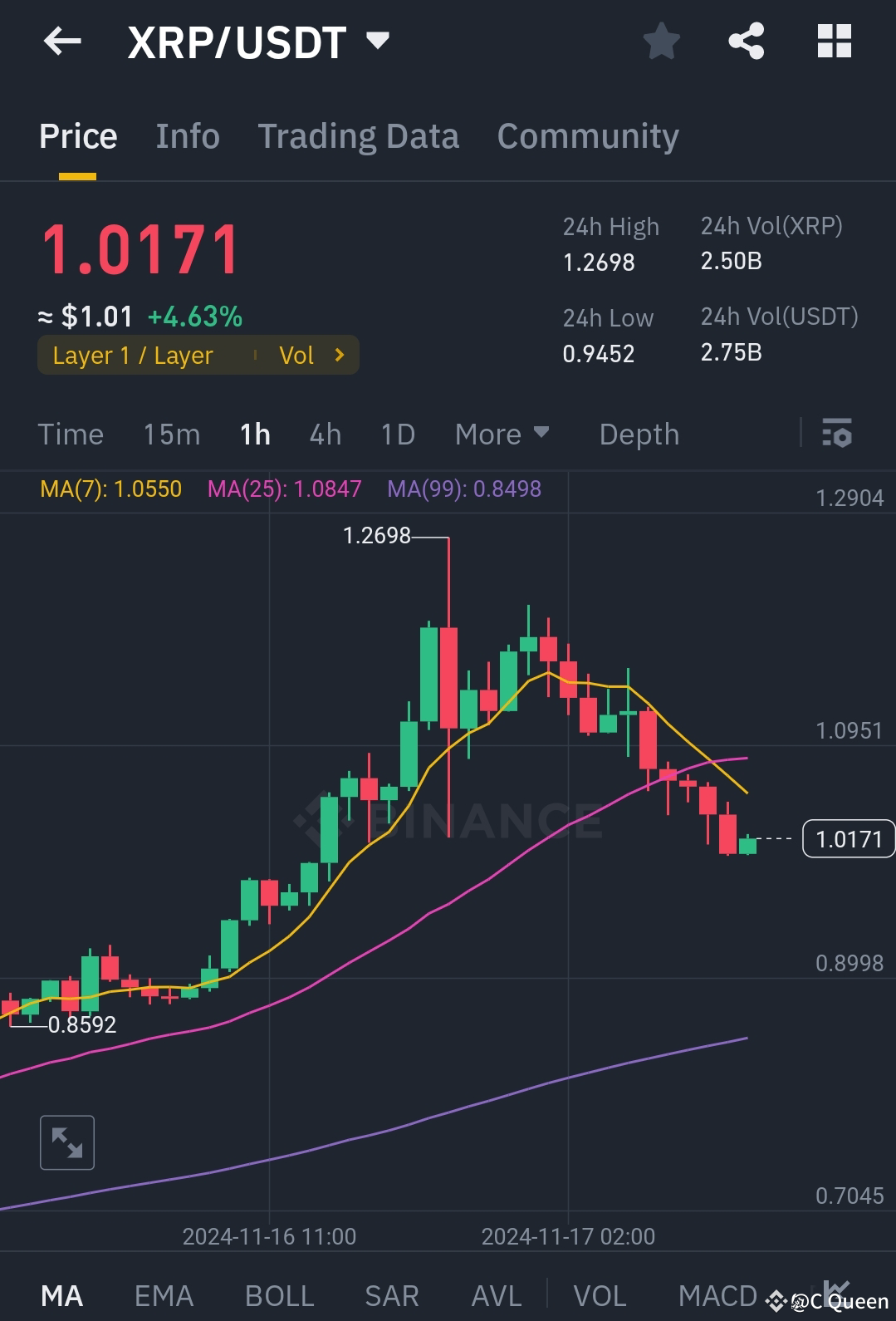
Task: Switch to the Trading Data tab
Action: click(x=359, y=135)
